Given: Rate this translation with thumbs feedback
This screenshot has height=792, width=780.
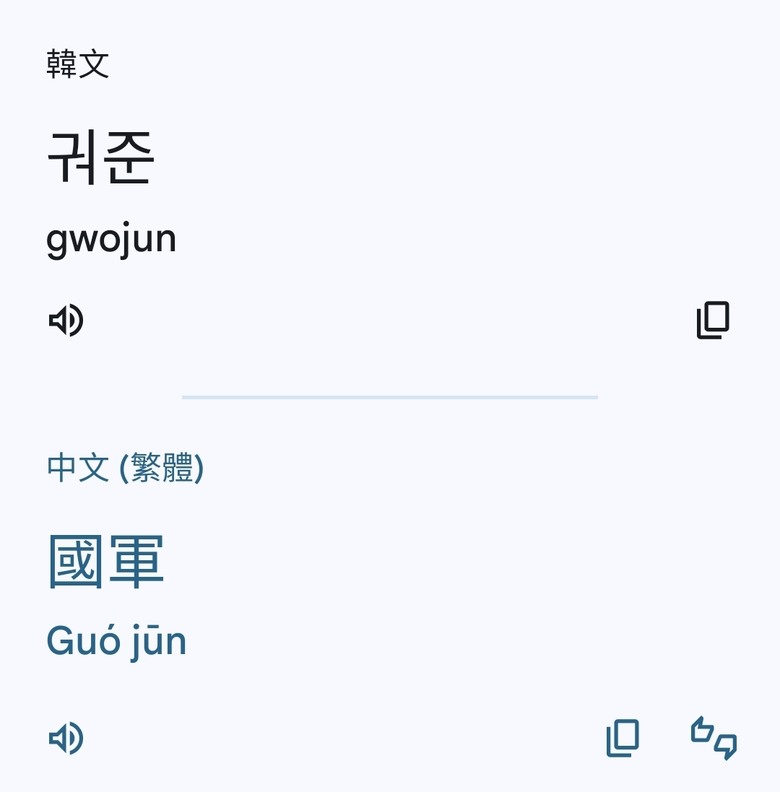Looking at the screenshot, I should (714, 739).
